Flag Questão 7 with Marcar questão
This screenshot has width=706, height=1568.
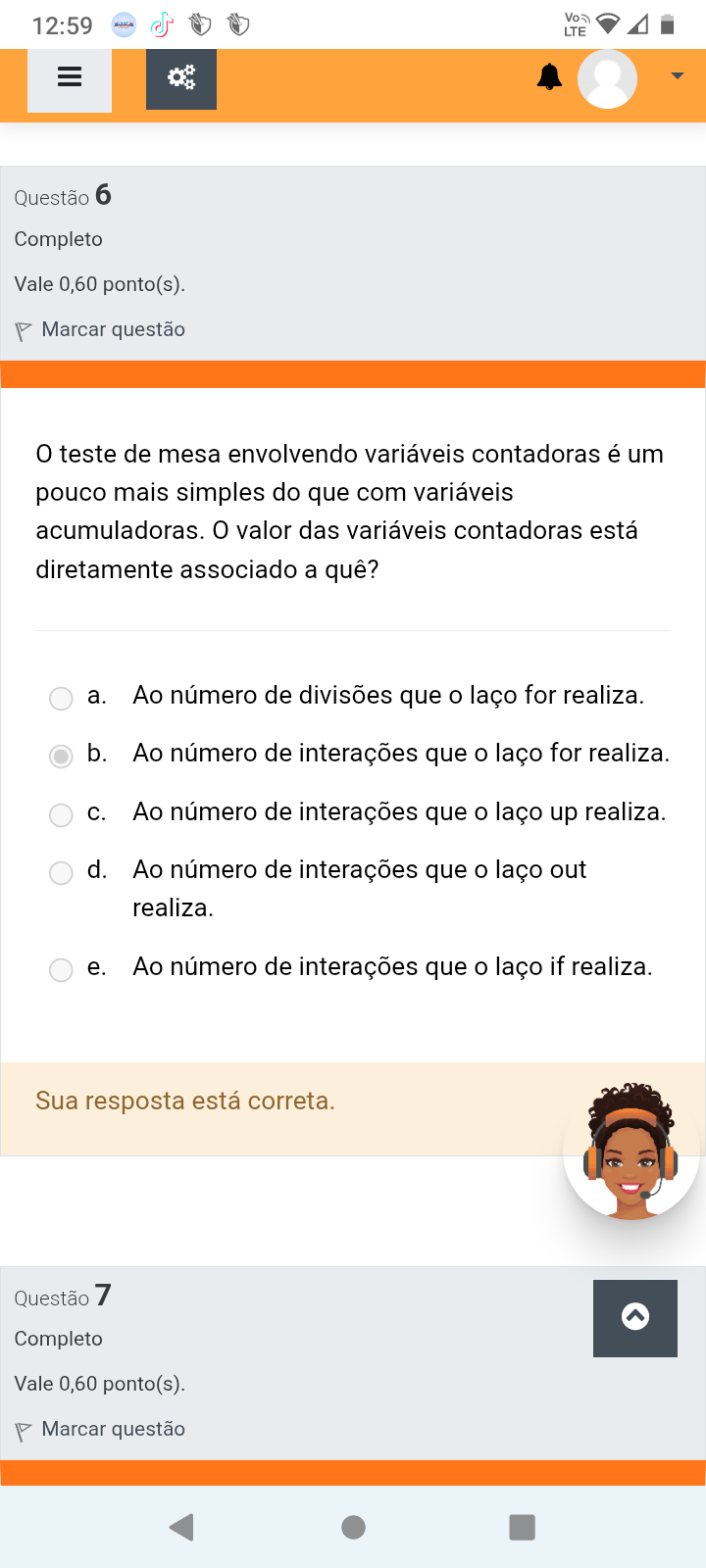[100, 1430]
